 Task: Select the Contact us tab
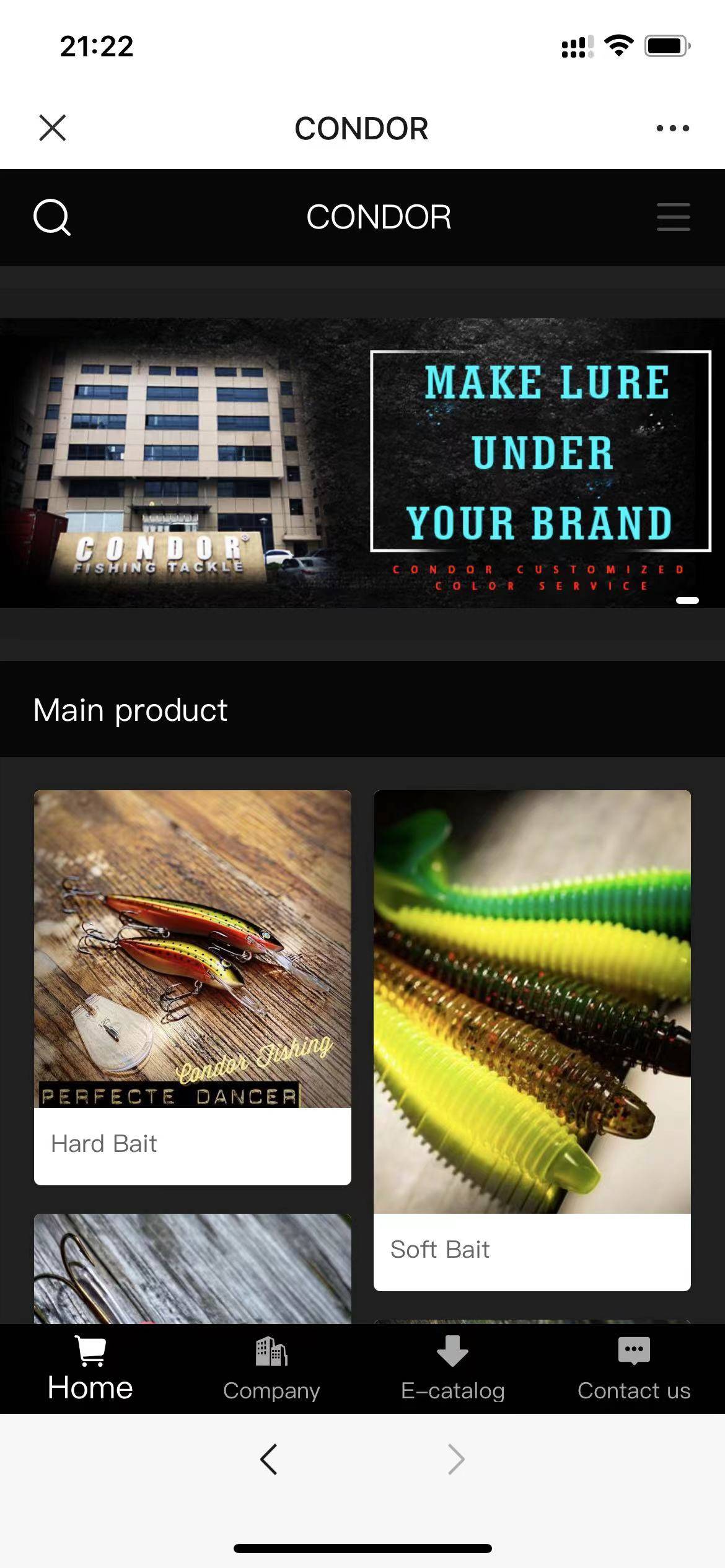coord(634,1370)
